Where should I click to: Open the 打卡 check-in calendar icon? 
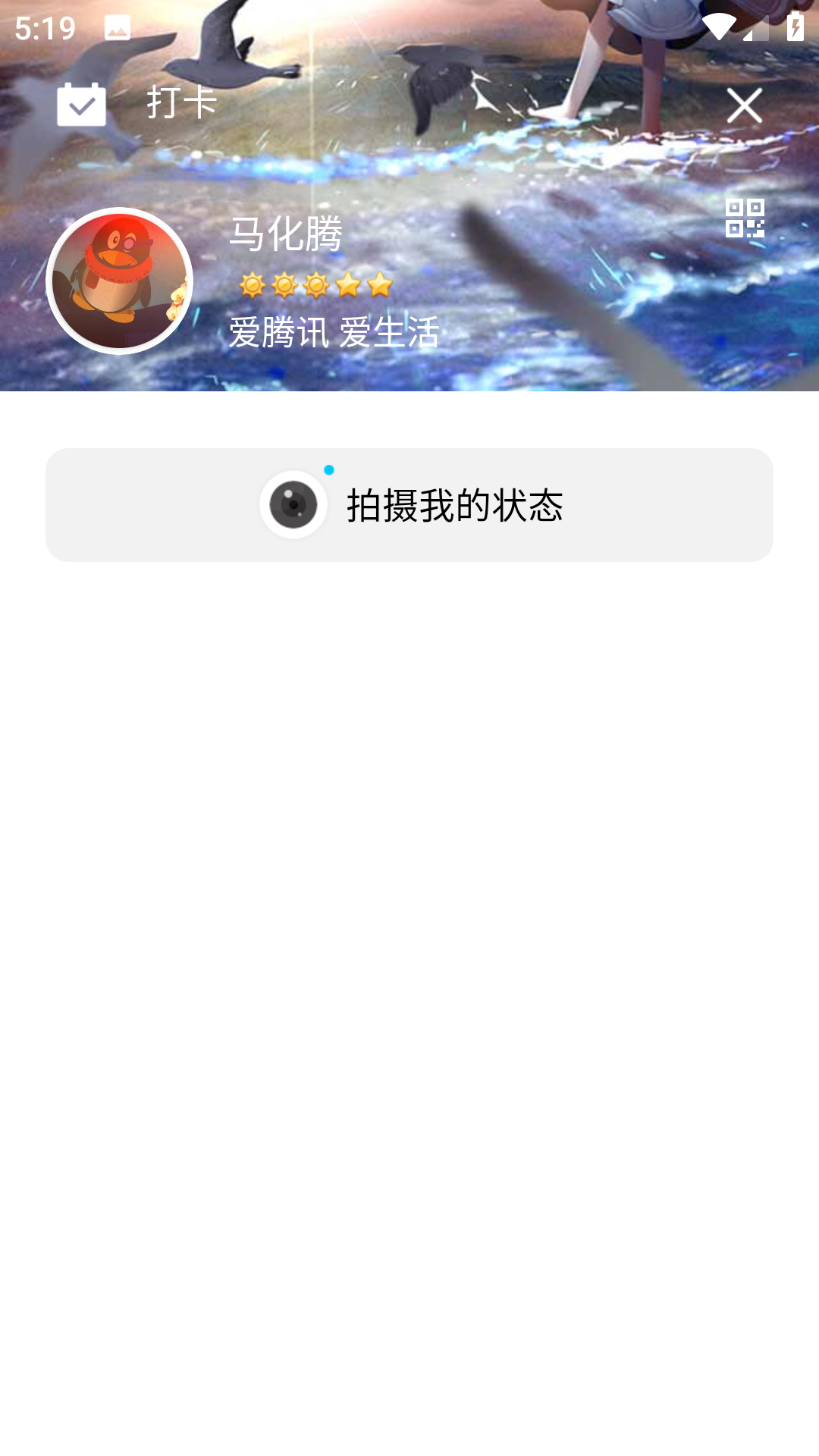point(80,104)
